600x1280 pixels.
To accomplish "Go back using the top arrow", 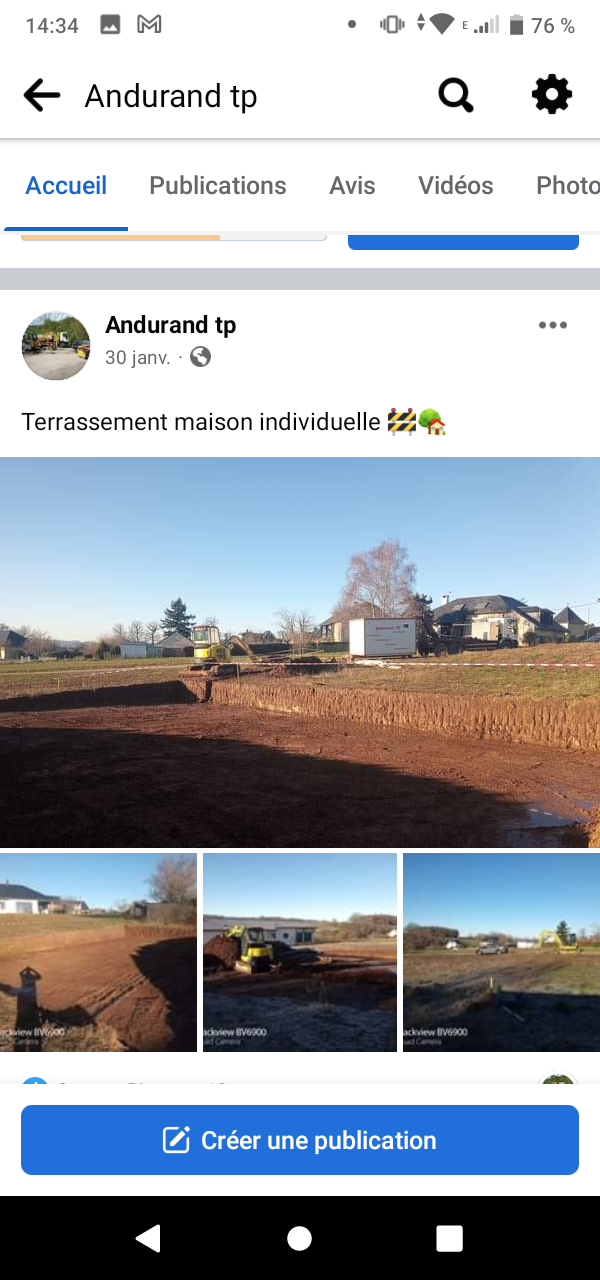I will click(x=41, y=96).
